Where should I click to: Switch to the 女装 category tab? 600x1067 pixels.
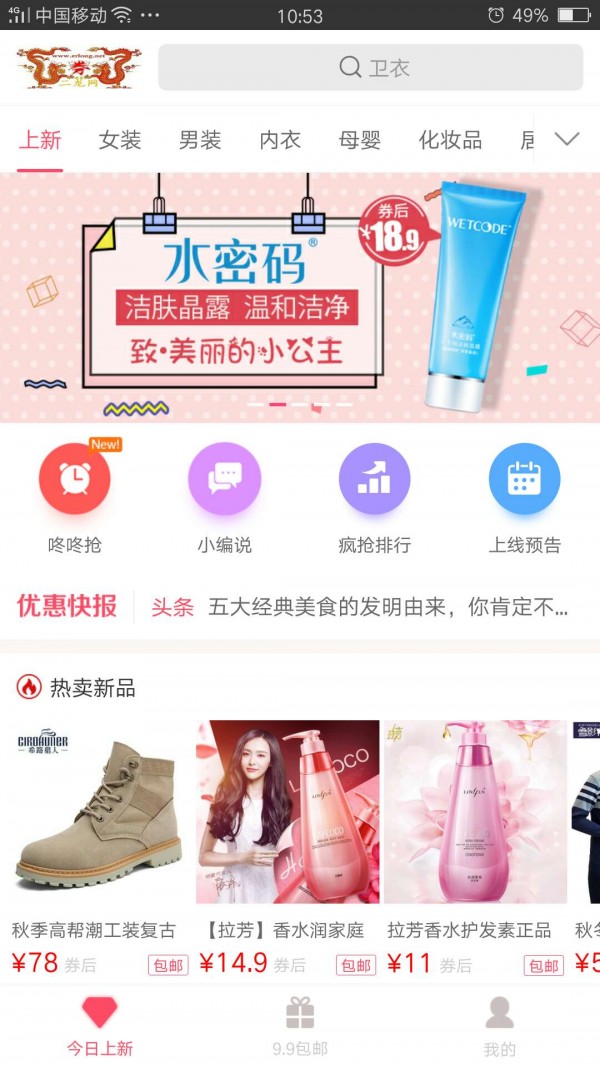[x=120, y=140]
